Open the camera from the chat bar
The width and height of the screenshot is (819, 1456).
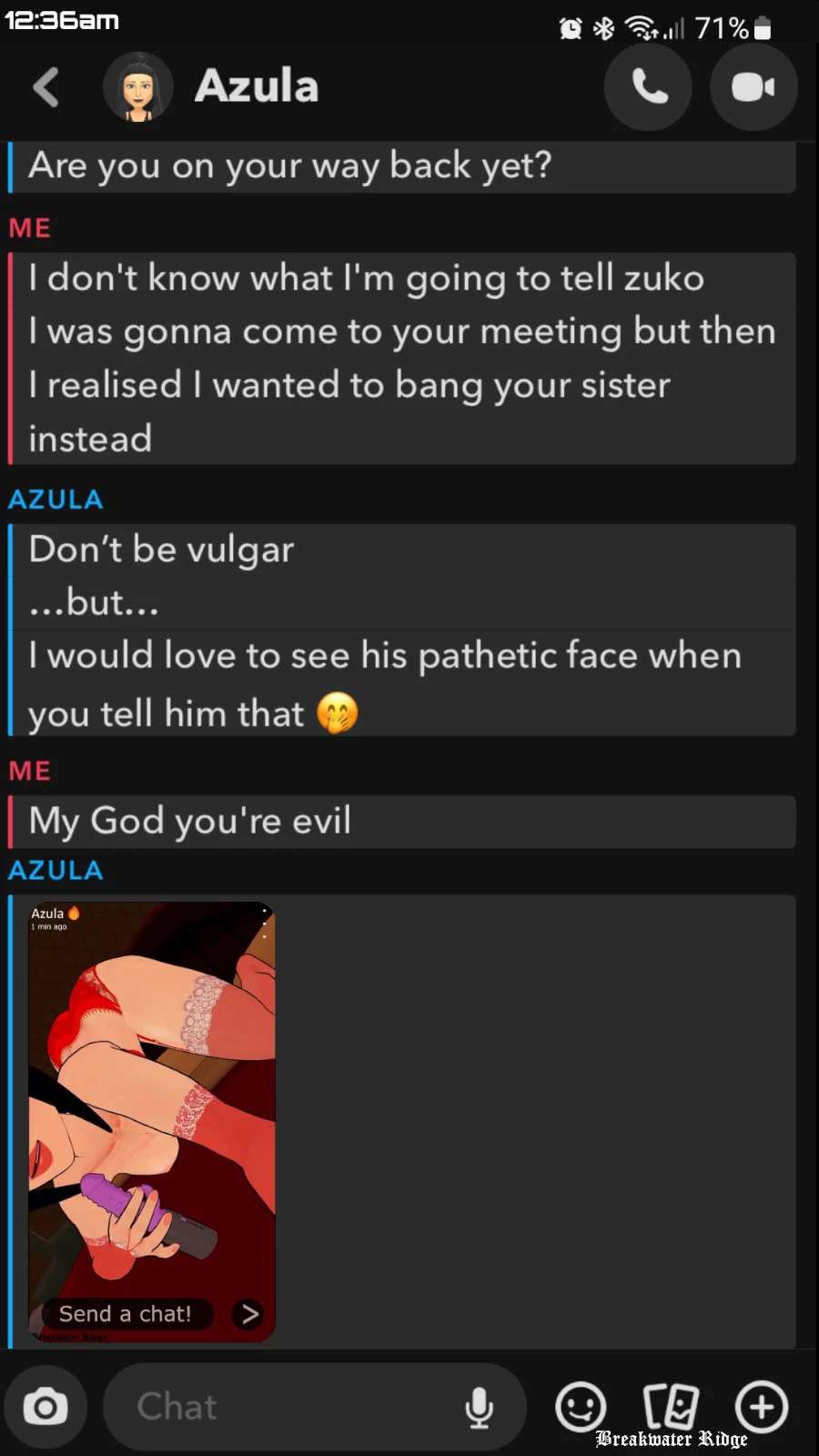pyautogui.click(x=45, y=1407)
